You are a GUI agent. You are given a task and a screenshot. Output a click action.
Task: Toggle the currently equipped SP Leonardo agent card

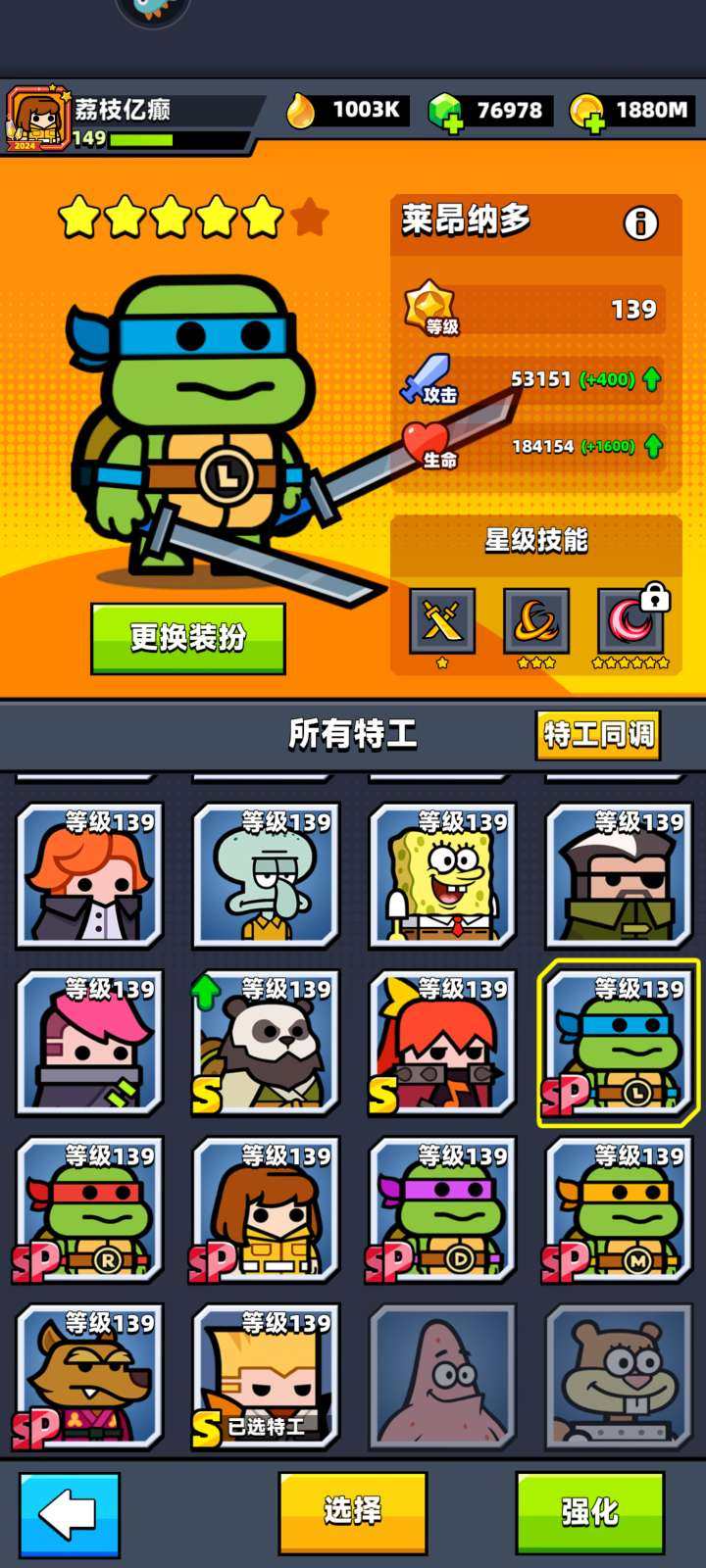click(619, 1043)
